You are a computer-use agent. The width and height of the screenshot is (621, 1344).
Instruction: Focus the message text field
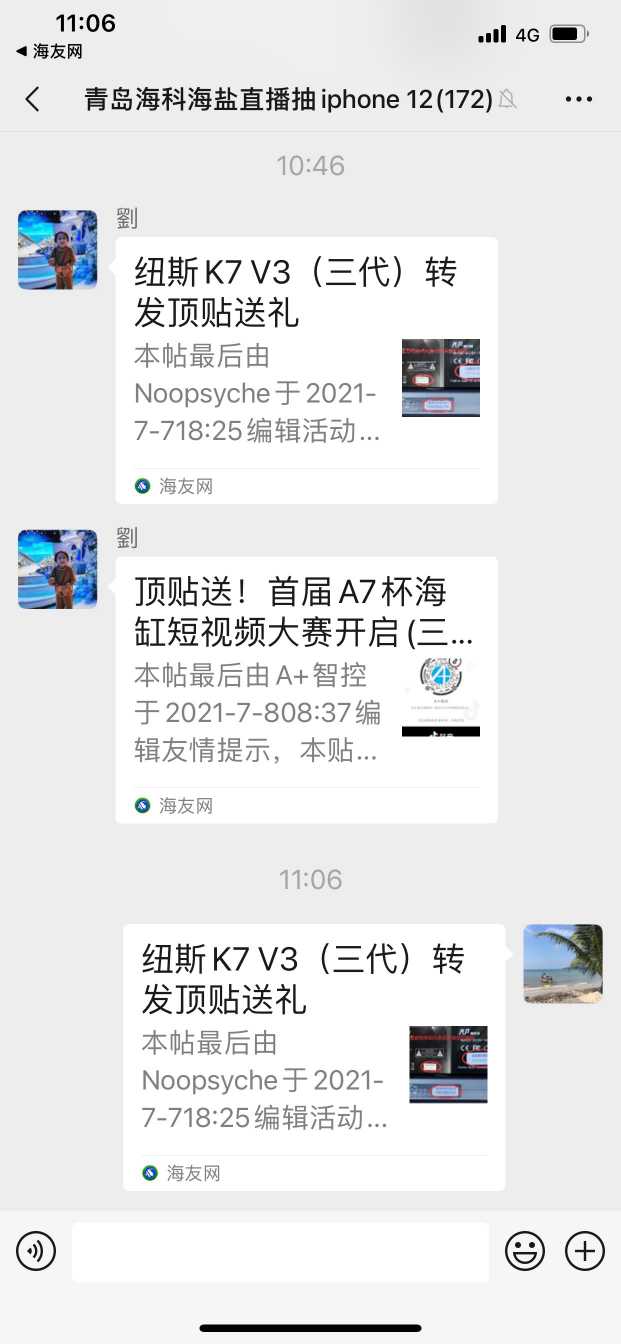[x=280, y=1251]
